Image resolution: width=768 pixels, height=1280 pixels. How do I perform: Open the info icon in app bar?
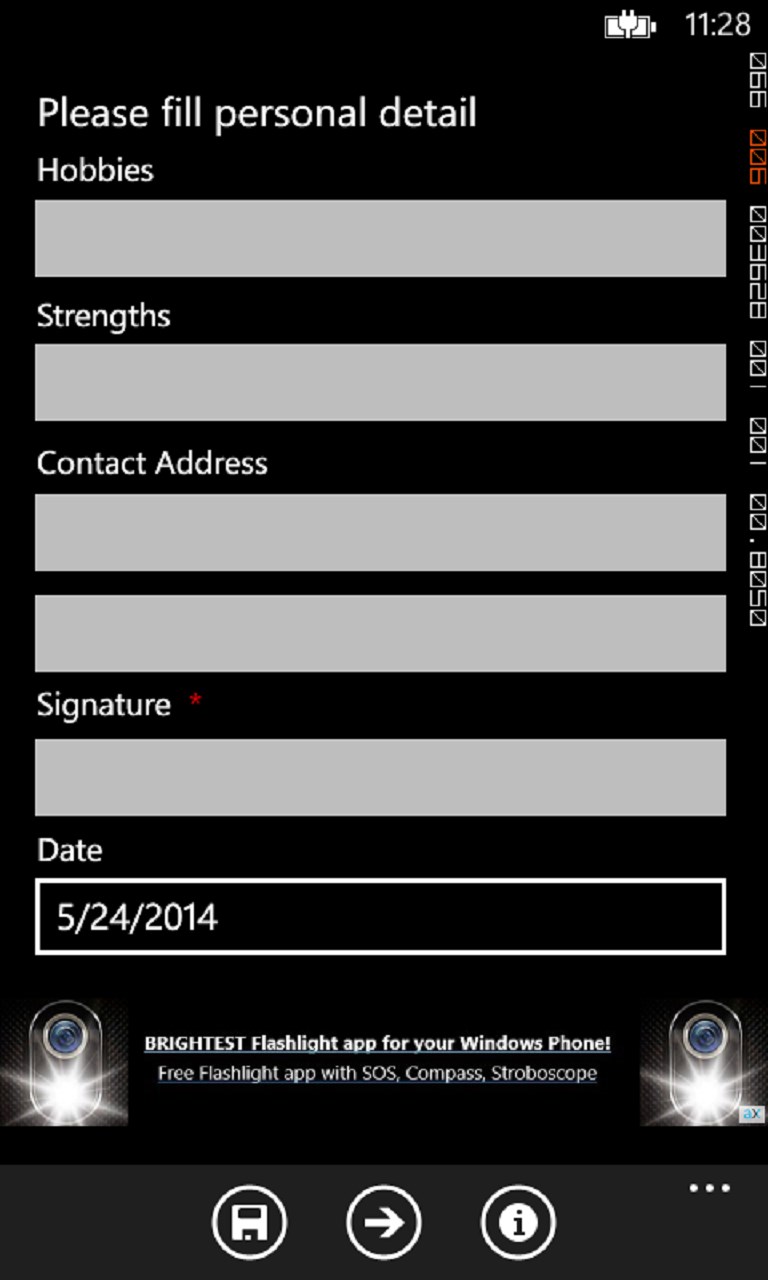point(518,1222)
